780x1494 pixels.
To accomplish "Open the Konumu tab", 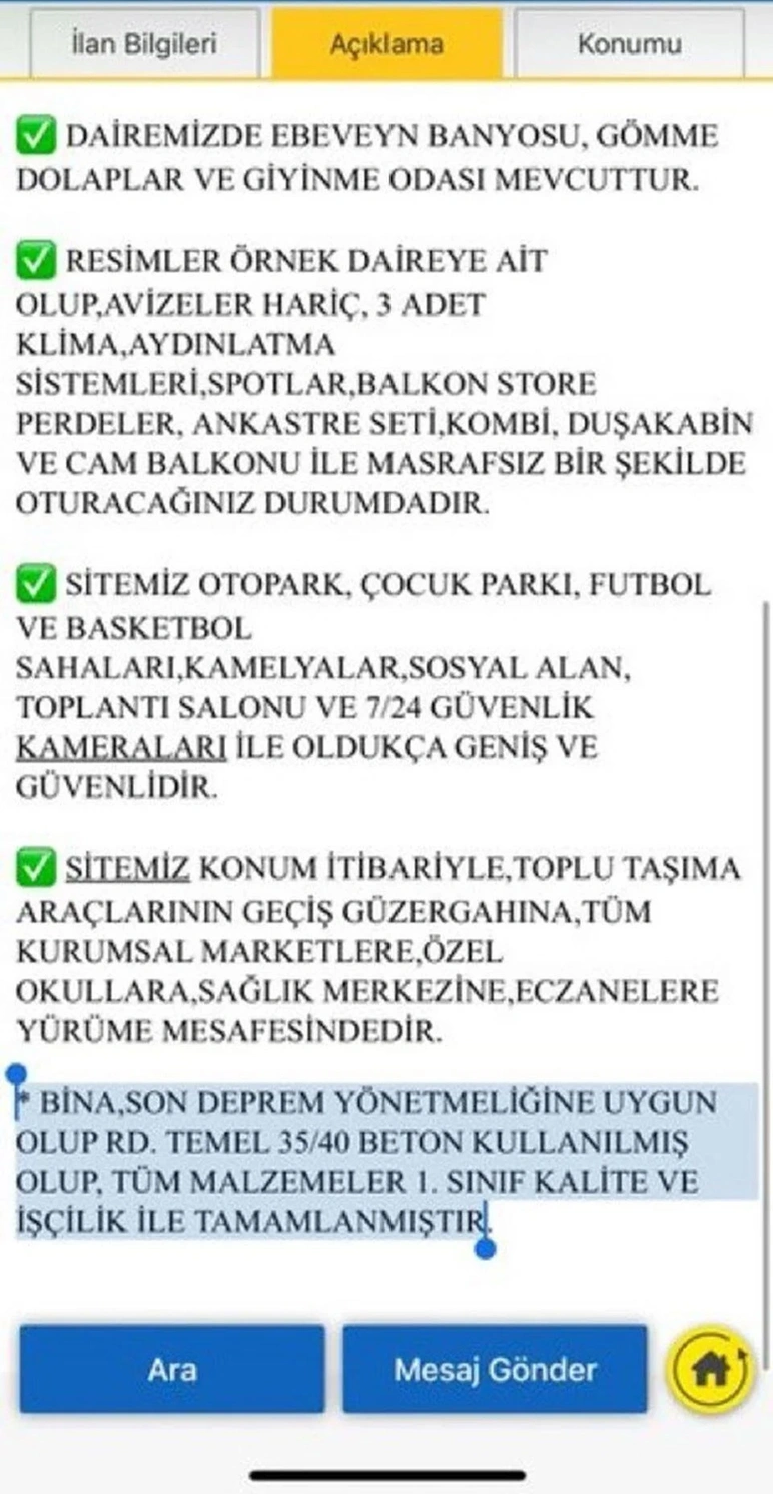I will click(x=629, y=43).
